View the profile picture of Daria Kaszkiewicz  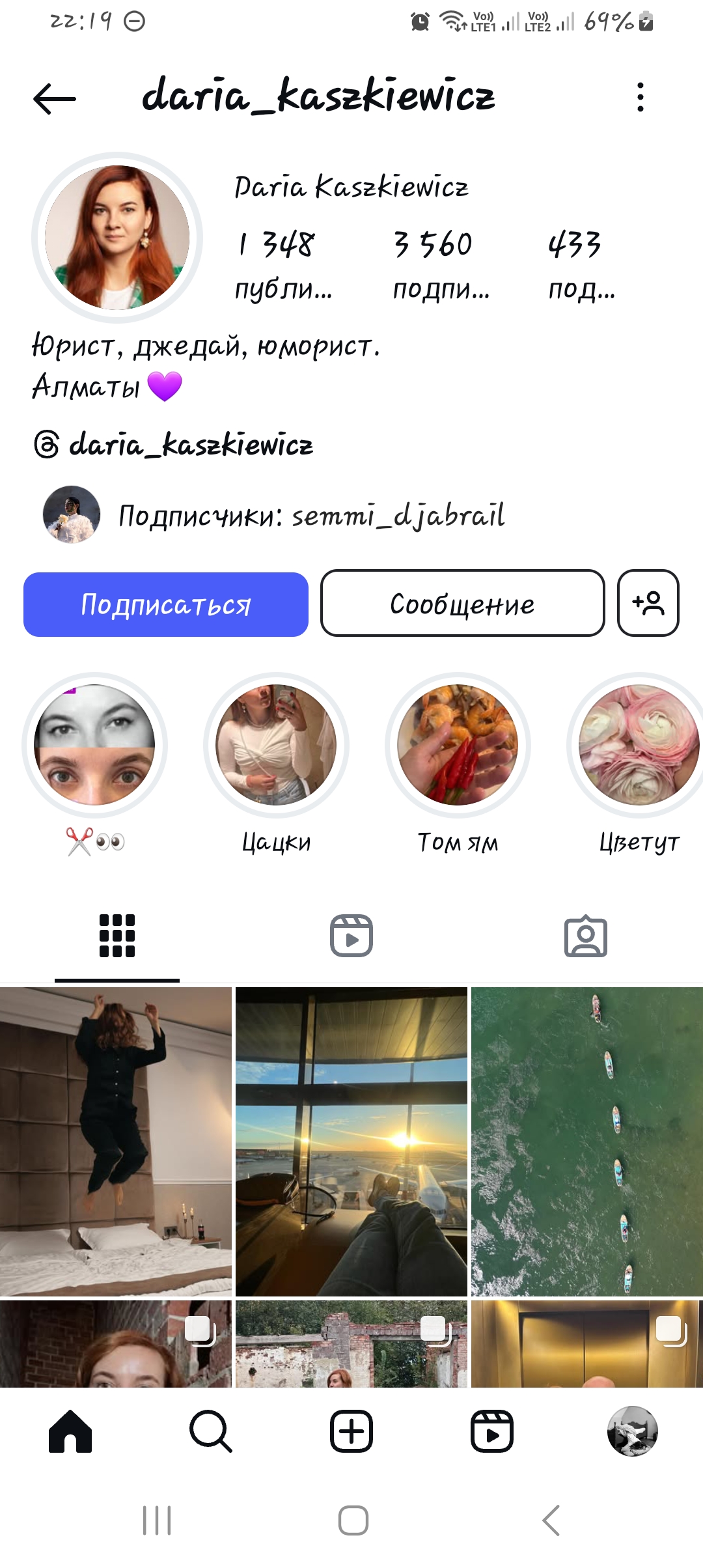117,238
